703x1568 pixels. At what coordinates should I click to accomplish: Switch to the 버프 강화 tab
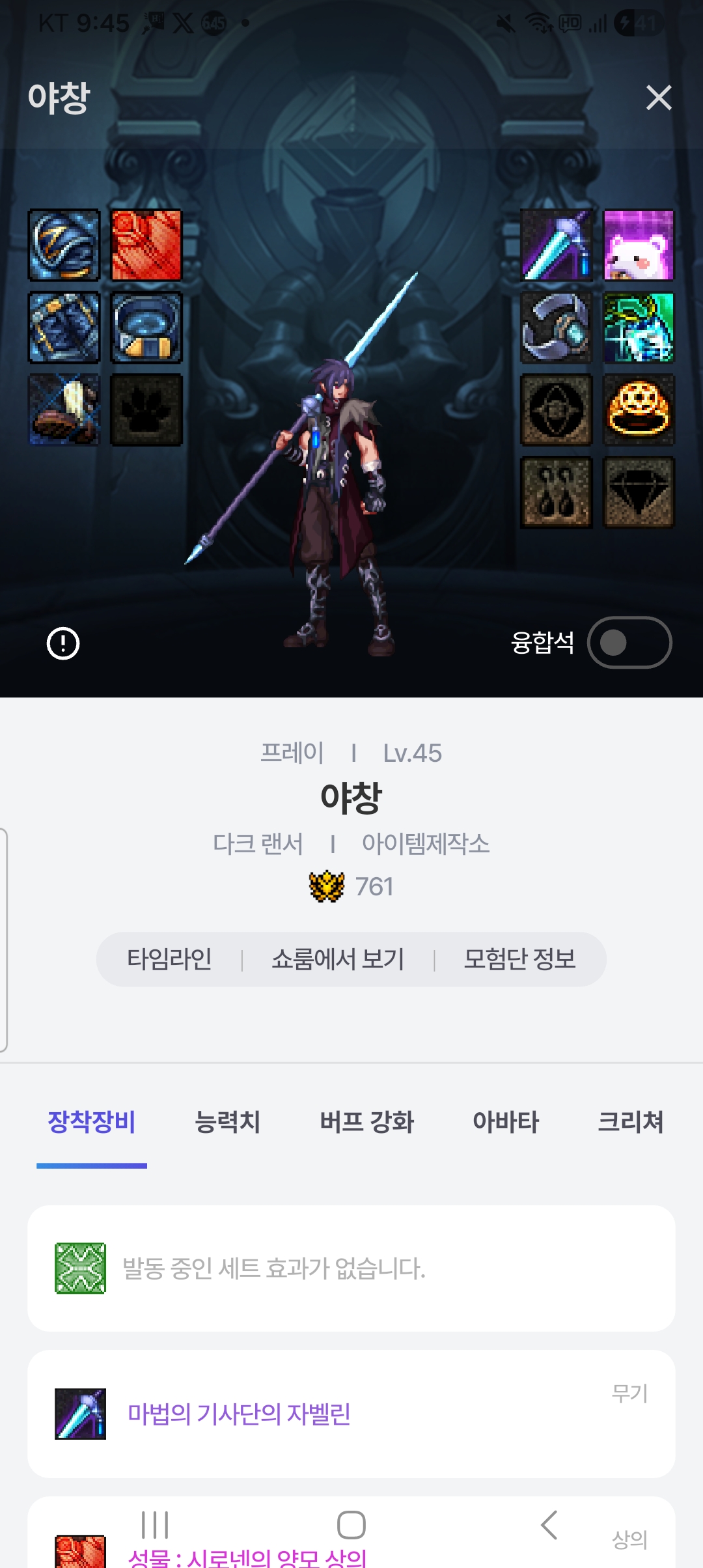(366, 1122)
